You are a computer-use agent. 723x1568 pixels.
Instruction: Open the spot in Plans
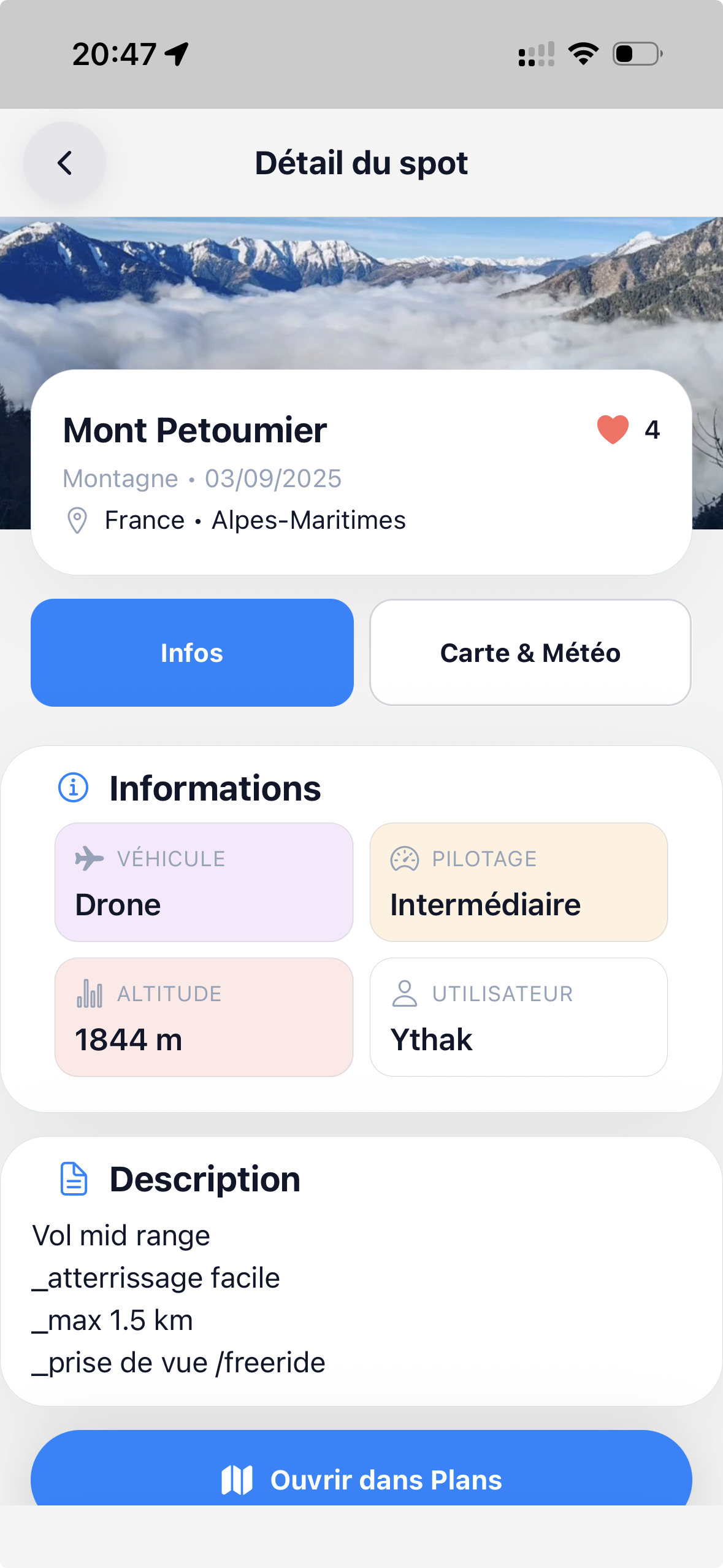pyautogui.click(x=361, y=1478)
